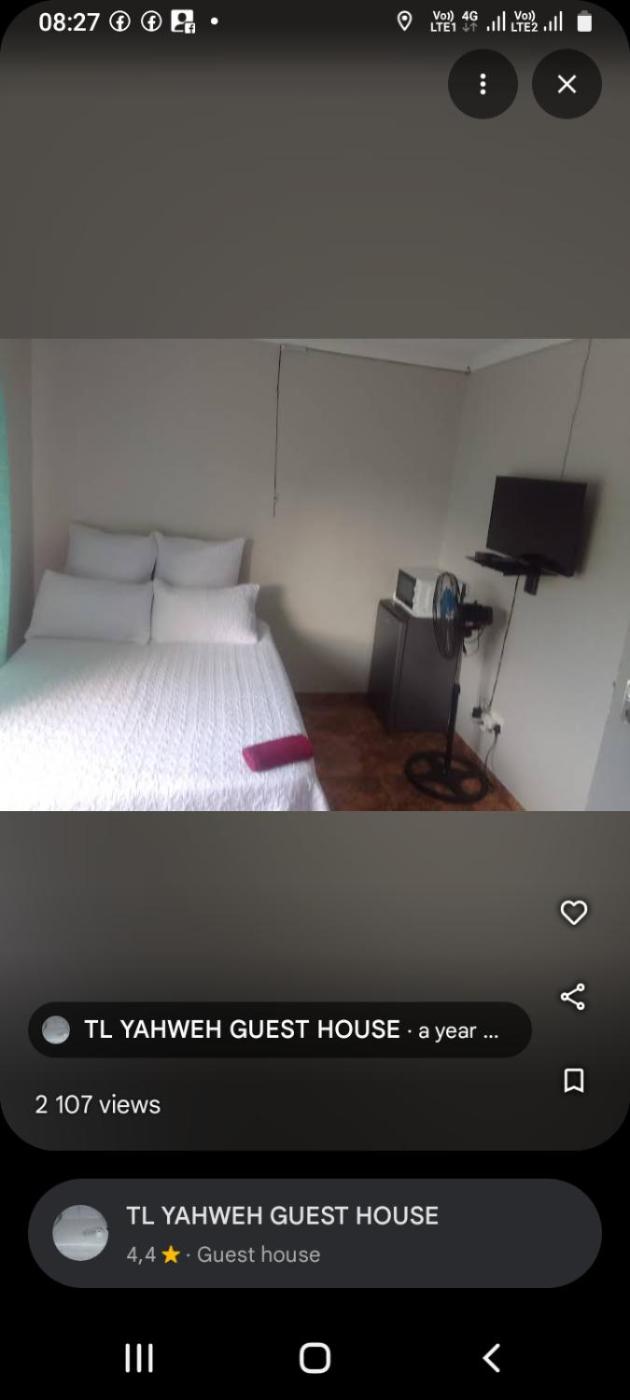The image size is (630, 1400).
Task: Bookmark this photo
Action: click(x=573, y=1080)
